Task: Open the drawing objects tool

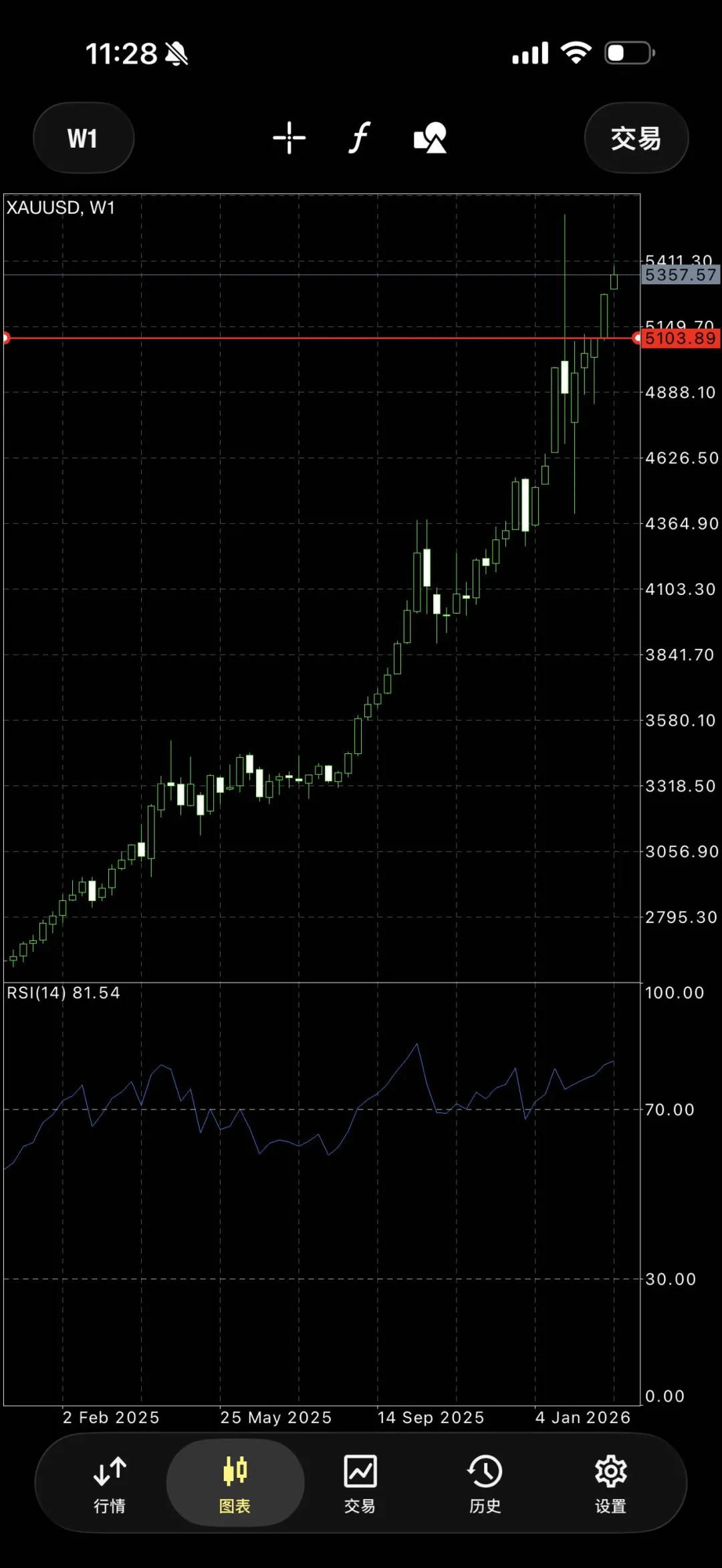Action: tap(430, 138)
